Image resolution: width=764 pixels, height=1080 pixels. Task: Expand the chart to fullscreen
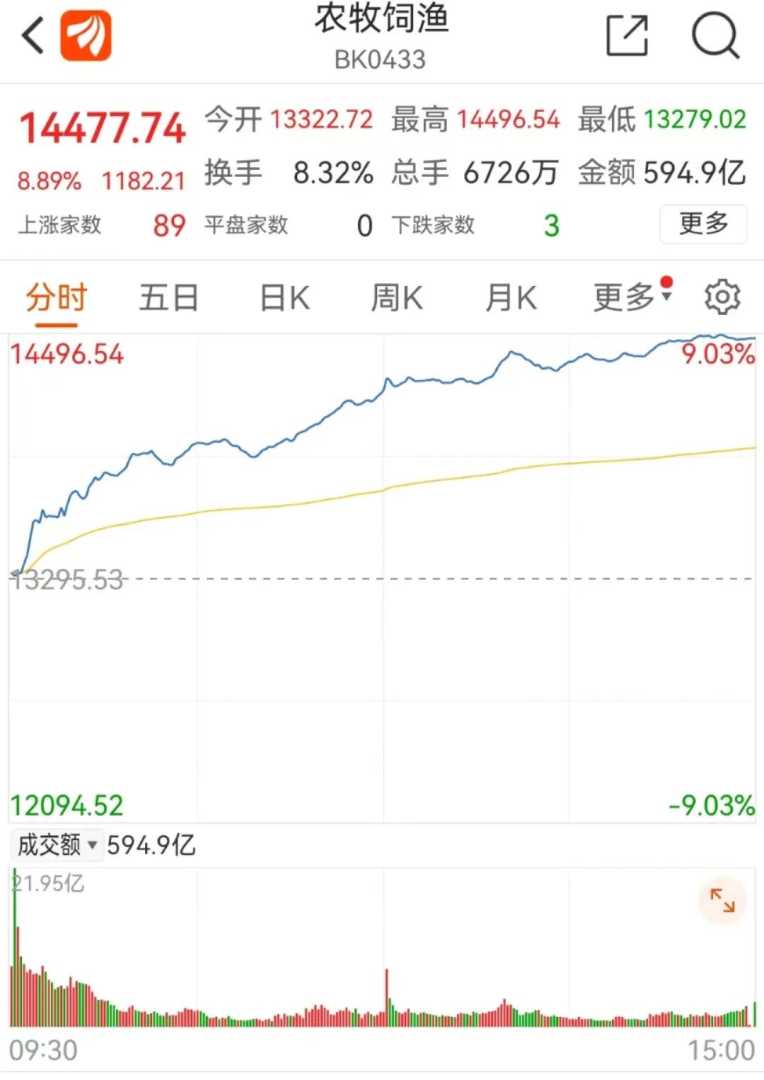tap(722, 901)
